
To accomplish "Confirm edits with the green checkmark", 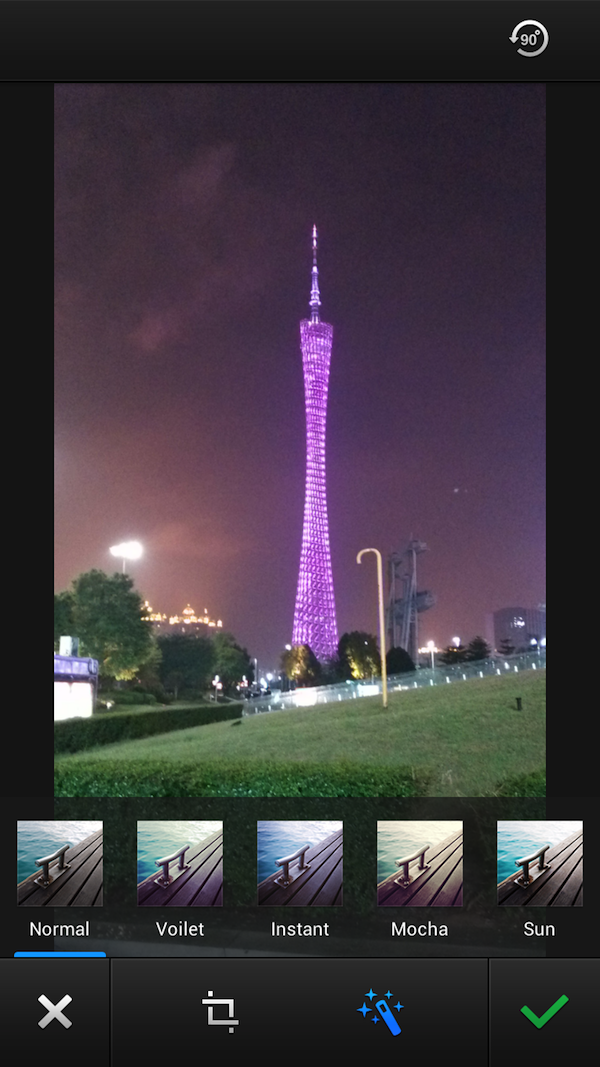I will [544, 1012].
